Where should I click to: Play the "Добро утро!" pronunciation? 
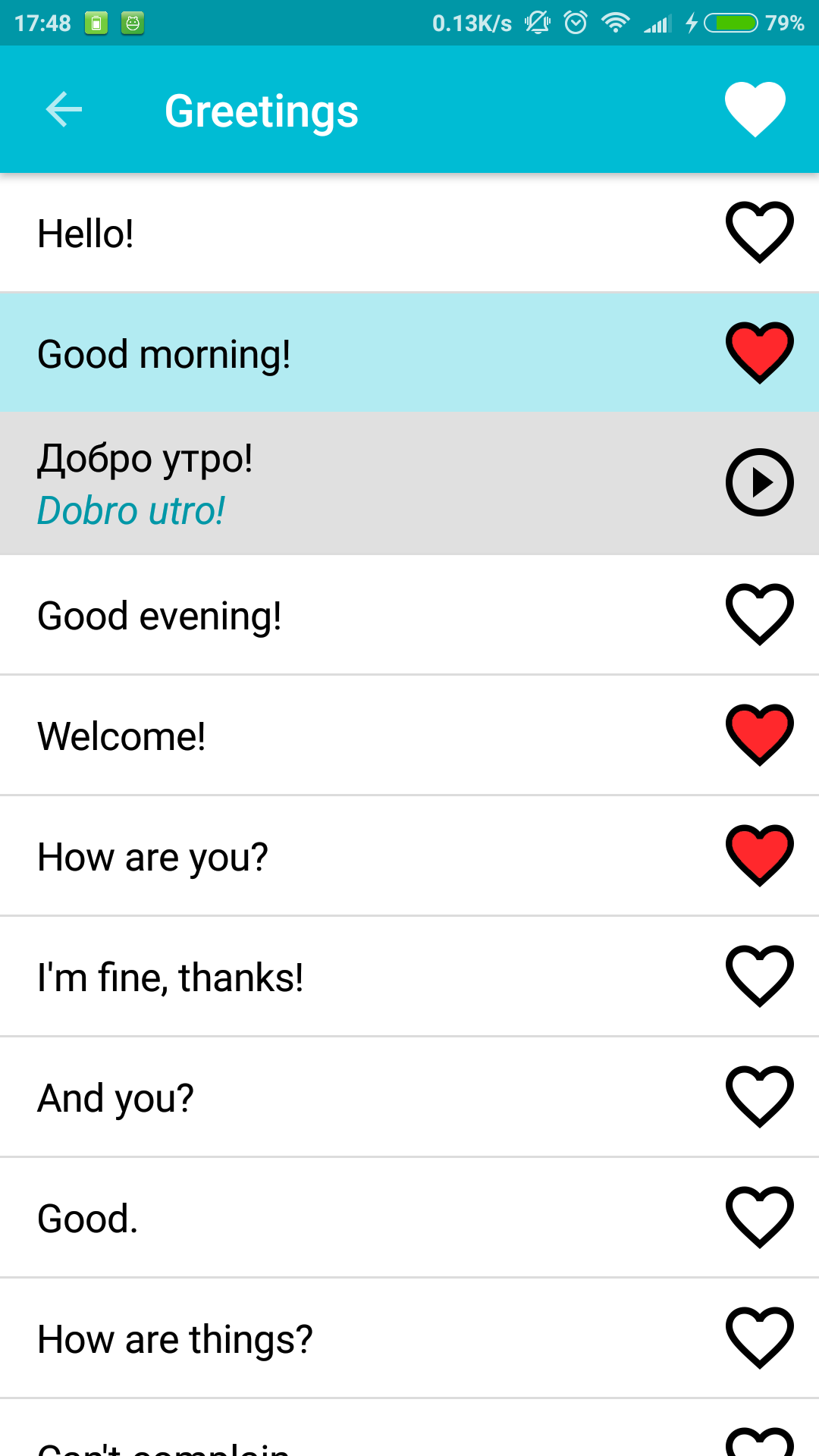coord(759,482)
